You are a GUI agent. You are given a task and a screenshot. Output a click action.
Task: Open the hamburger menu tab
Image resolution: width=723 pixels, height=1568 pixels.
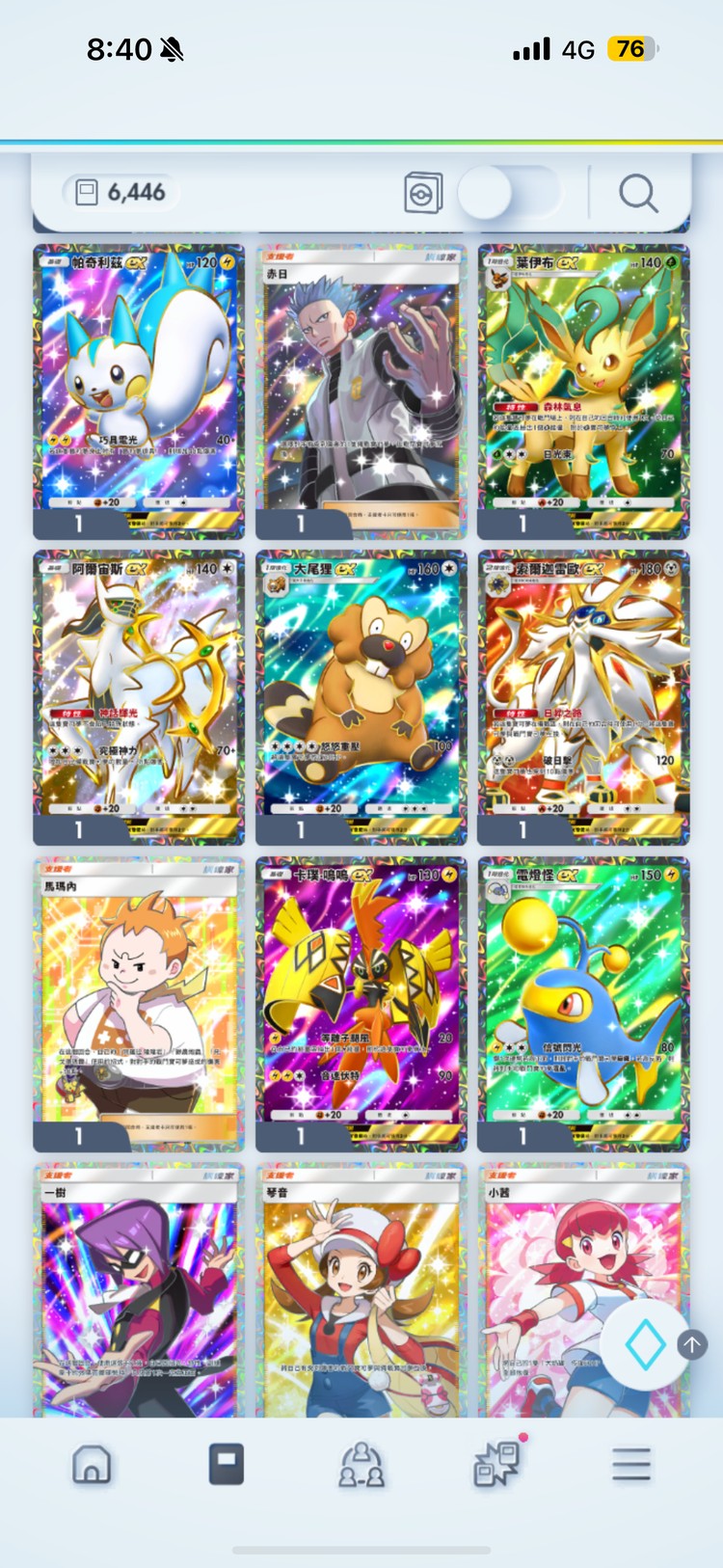point(631,1465)
